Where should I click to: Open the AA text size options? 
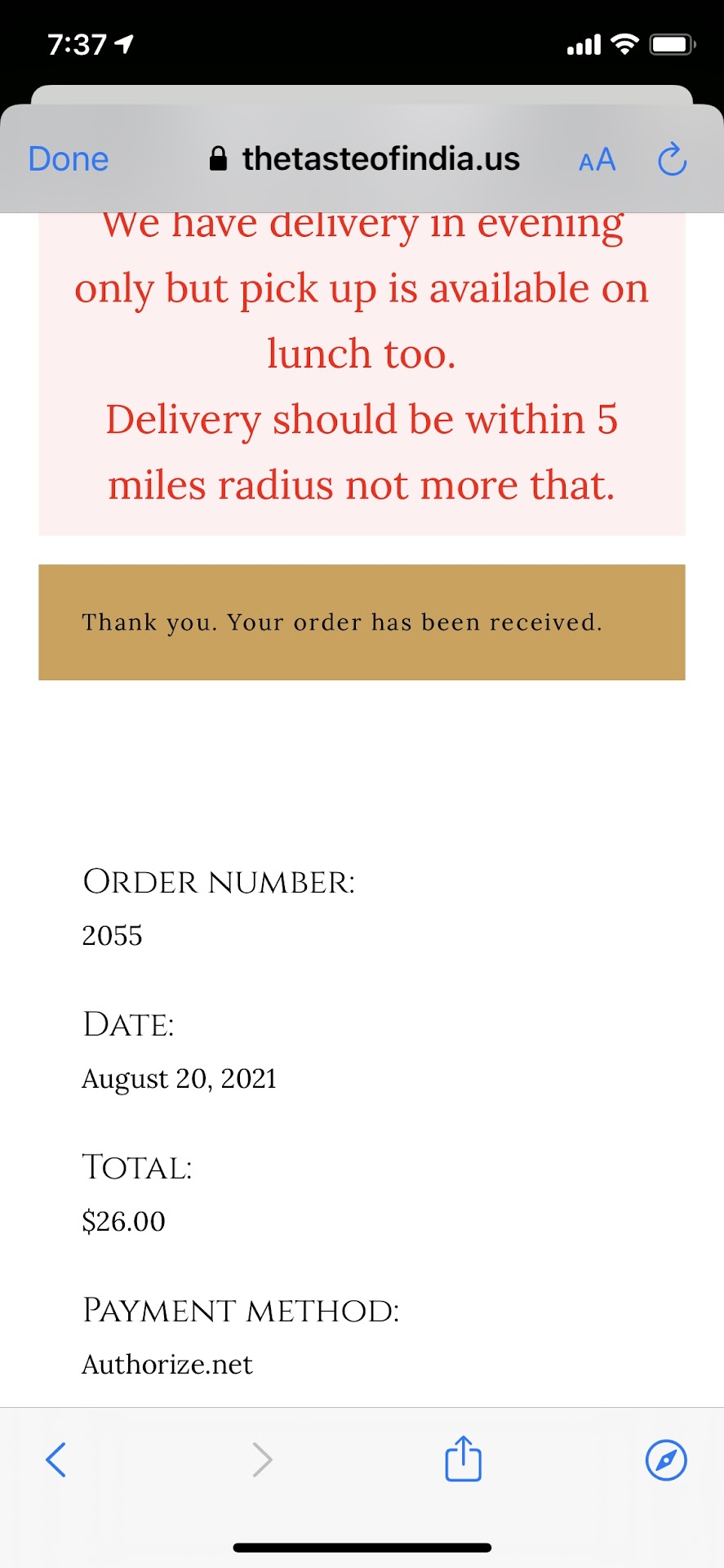[597, 159]
